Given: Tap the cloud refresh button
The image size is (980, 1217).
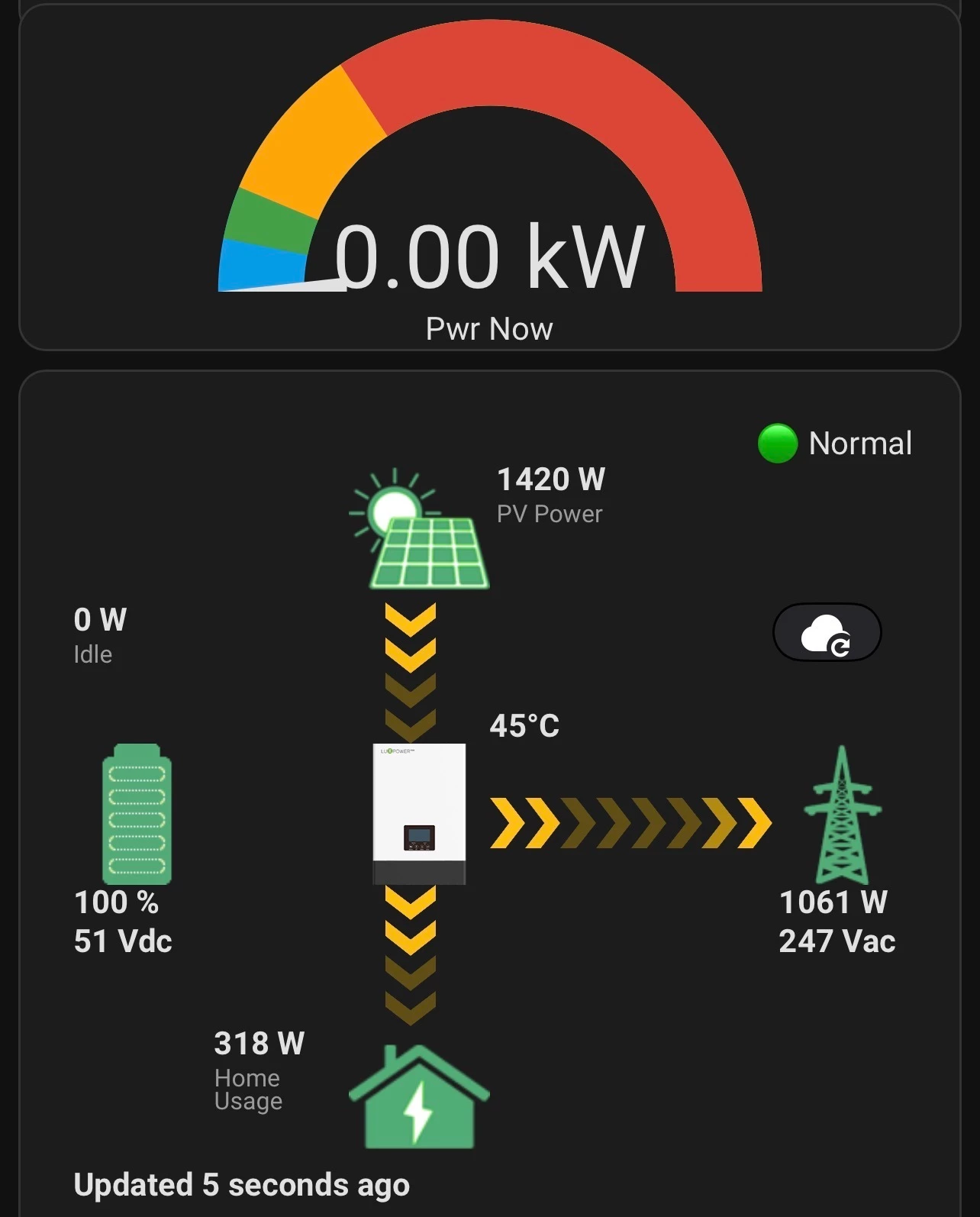Looking at the screenshot, I should (827, 632).
